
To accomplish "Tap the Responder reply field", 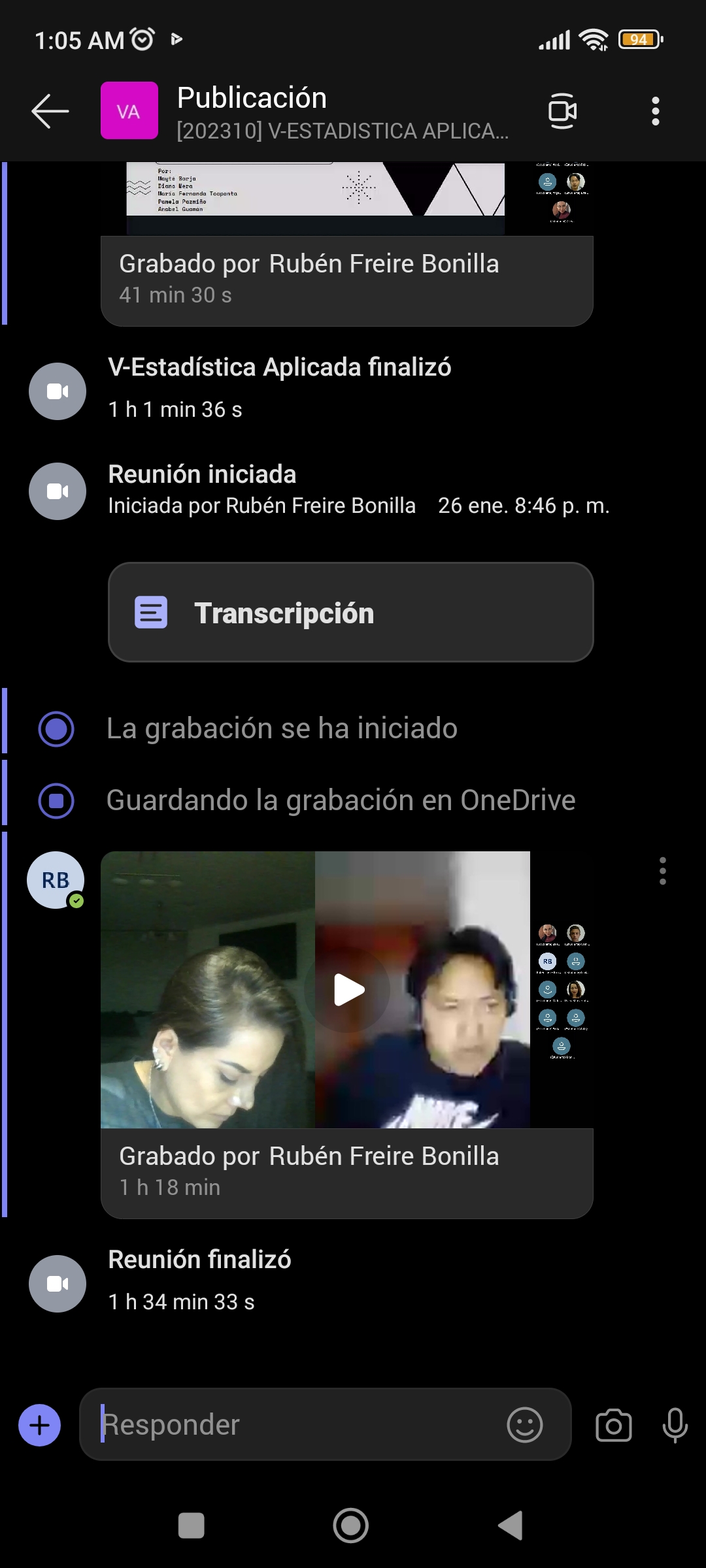I will click(x=294, y=1425).
